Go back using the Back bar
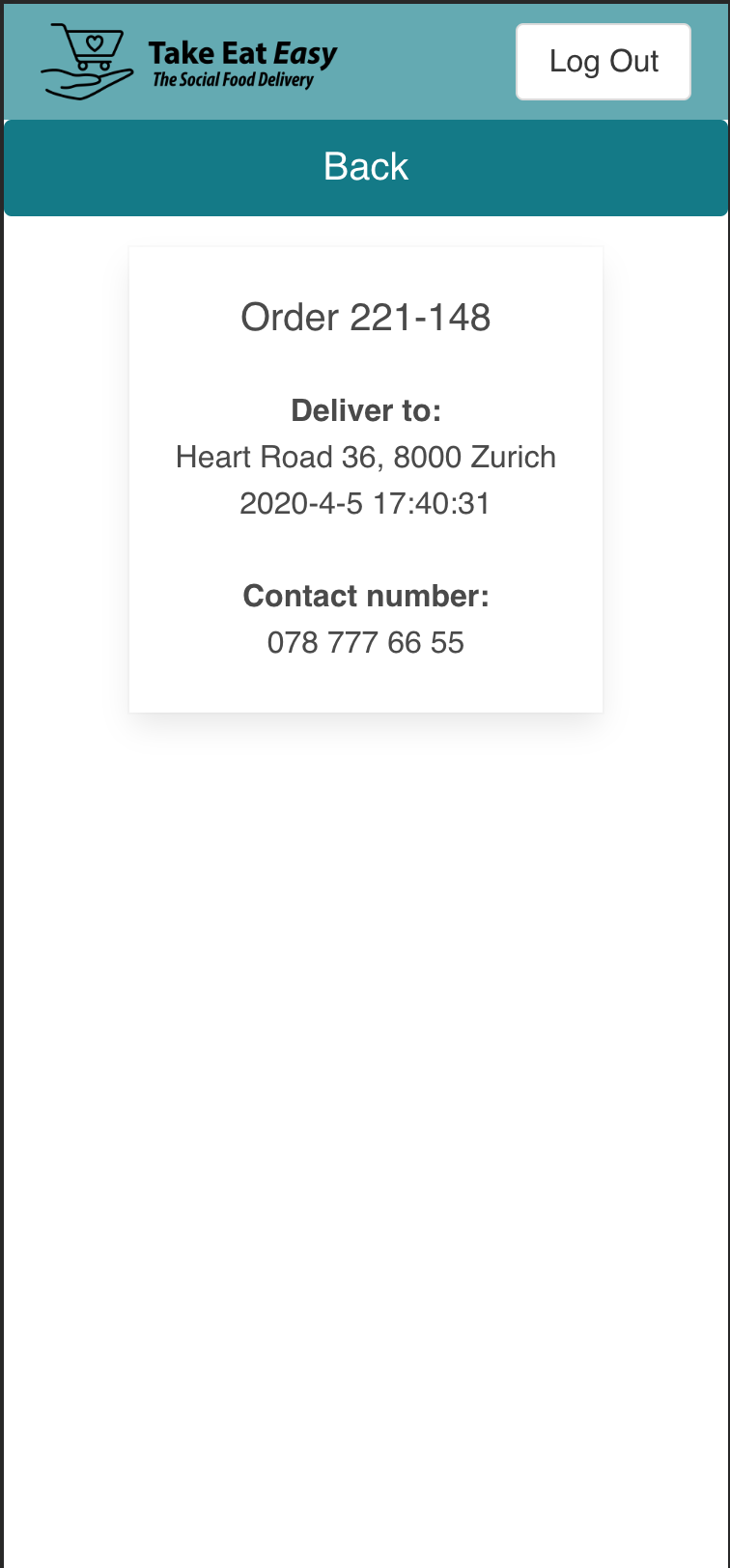Image resolution: width=730 pixels, height=1568 pixels. [365, 167]
